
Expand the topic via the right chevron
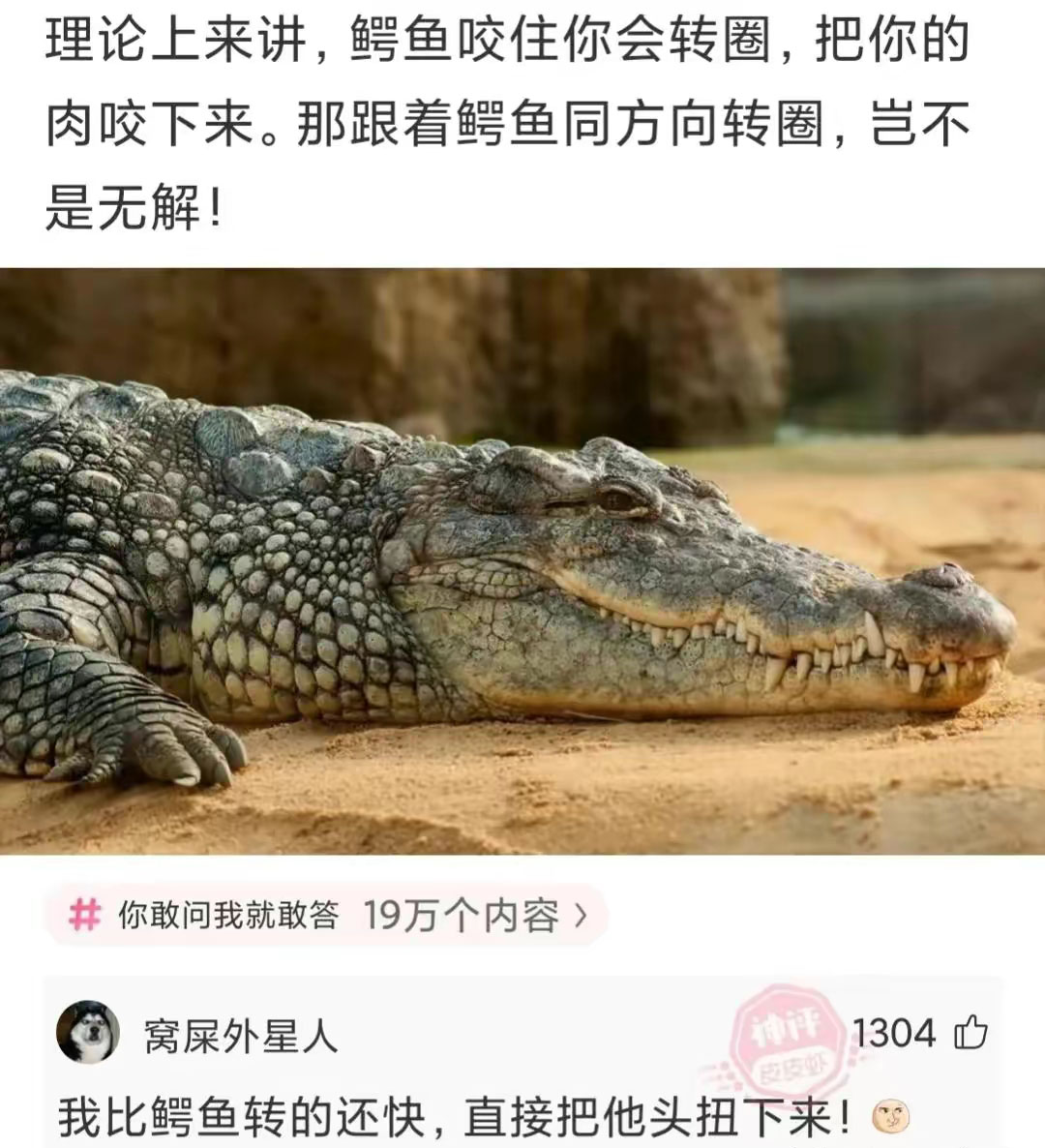pyautogui.click(x=582, y=916)
